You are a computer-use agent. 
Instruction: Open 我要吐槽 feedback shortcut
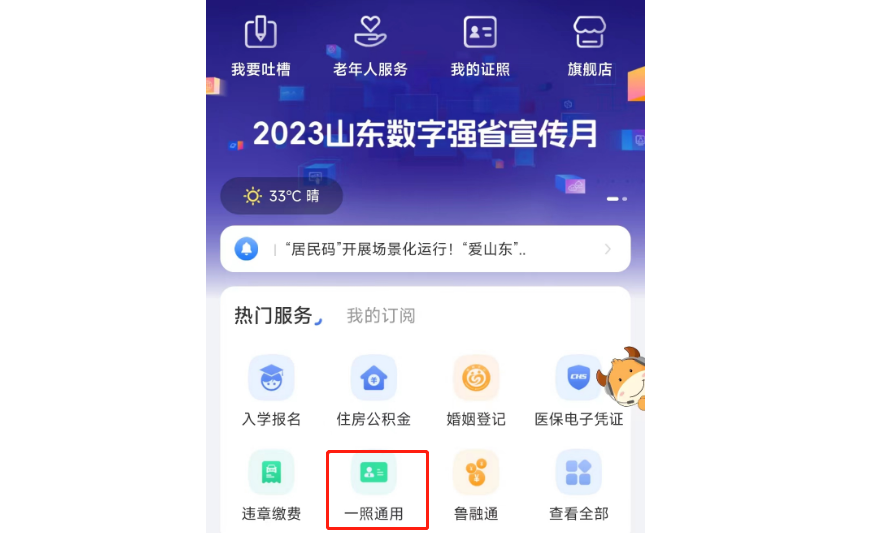(260, 46)
